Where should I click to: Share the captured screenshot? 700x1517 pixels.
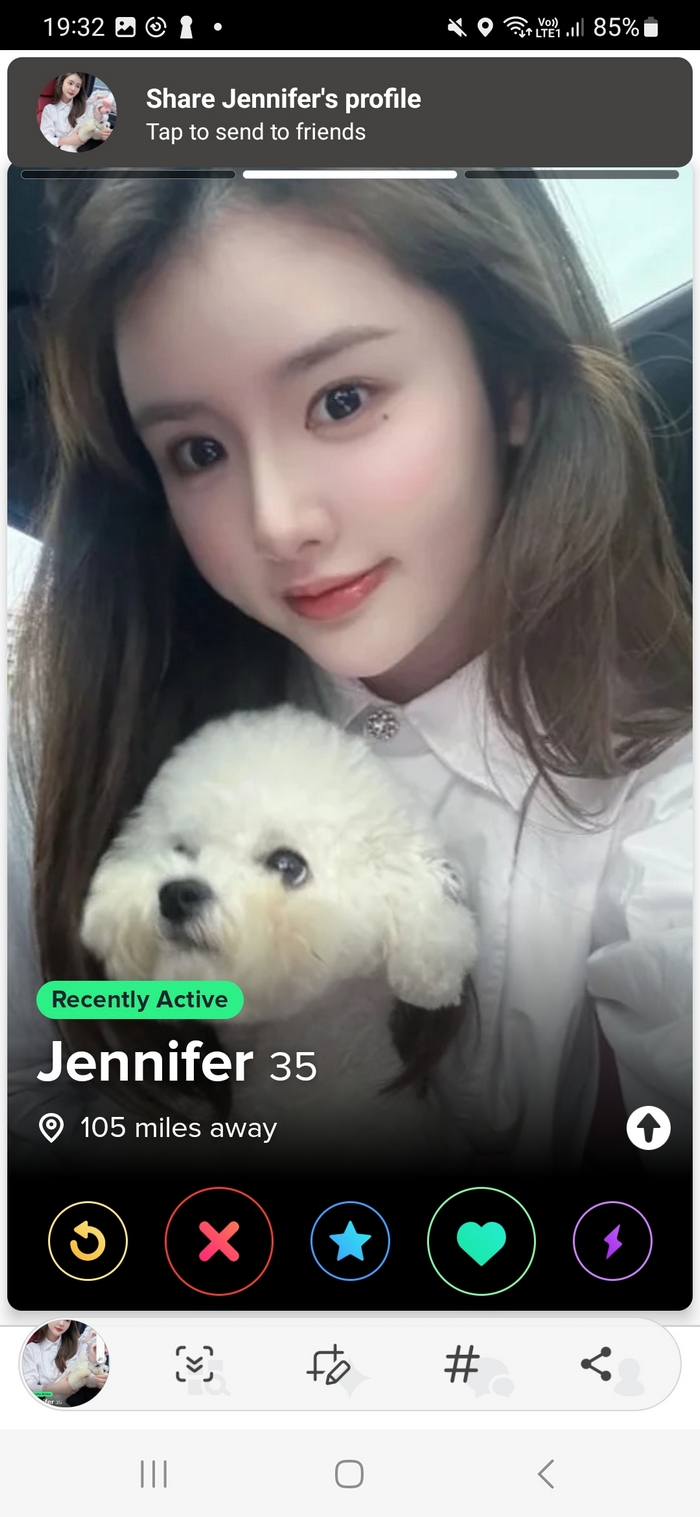[596, 1364]
